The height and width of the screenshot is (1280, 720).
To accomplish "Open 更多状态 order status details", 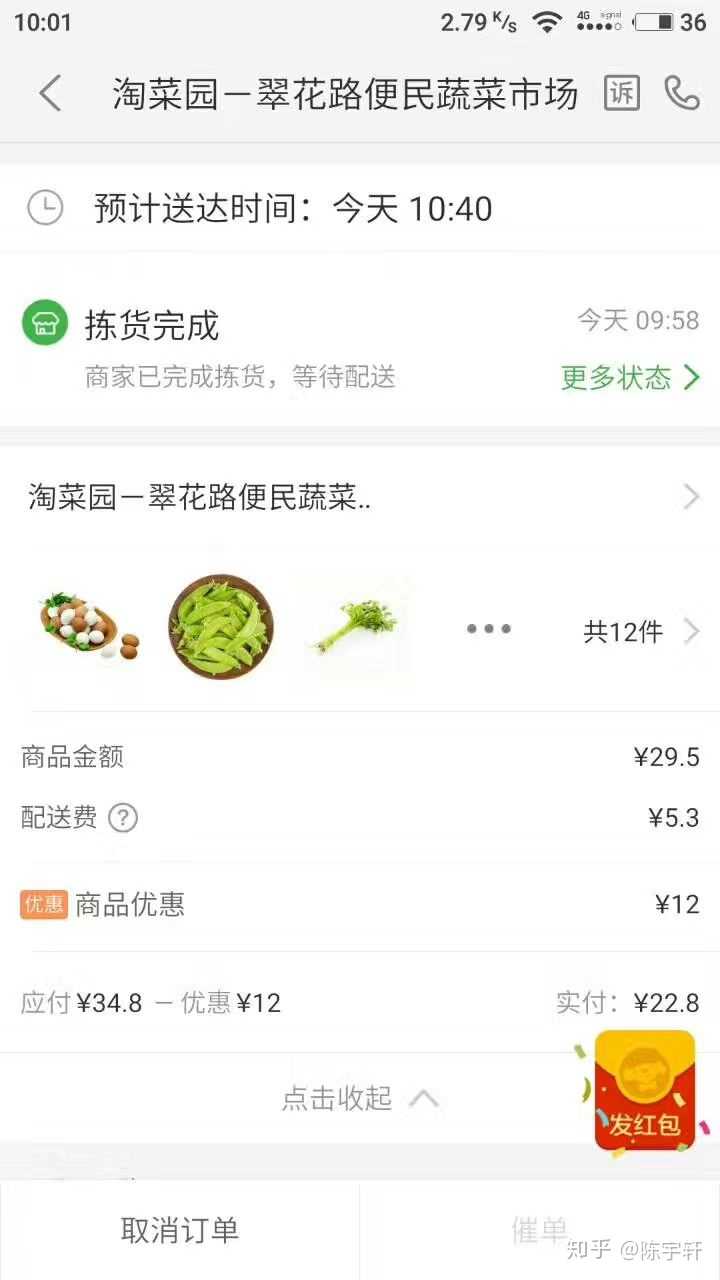I will [x=630, y=377].
